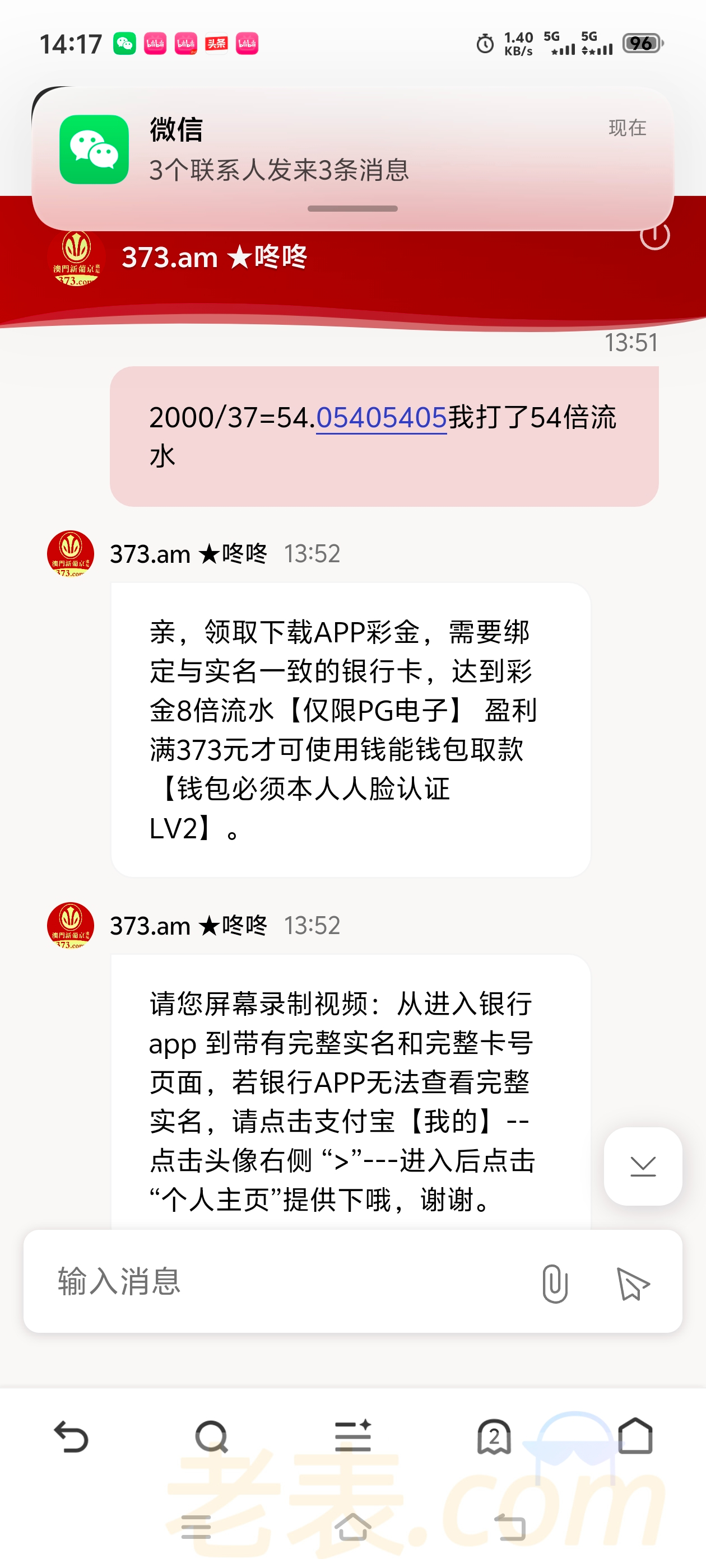706x1568 pixels.
Task: Send the message with the arrow icon
Action: pyautogui.click(x=633, y=1283)
